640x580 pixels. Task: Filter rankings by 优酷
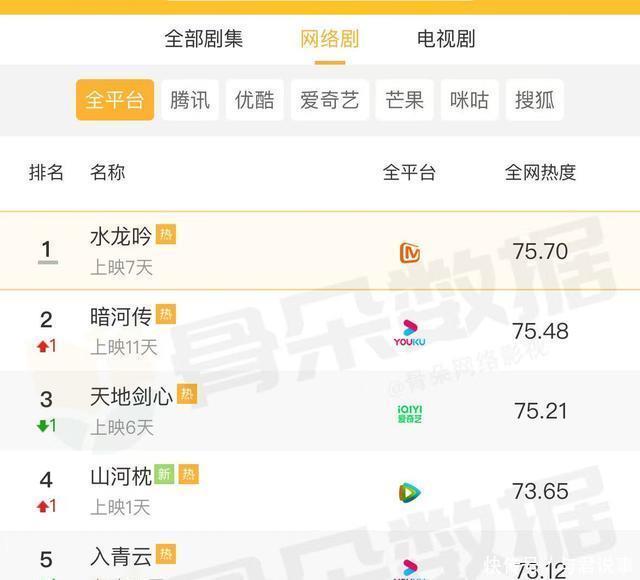[x=255, y=100]
